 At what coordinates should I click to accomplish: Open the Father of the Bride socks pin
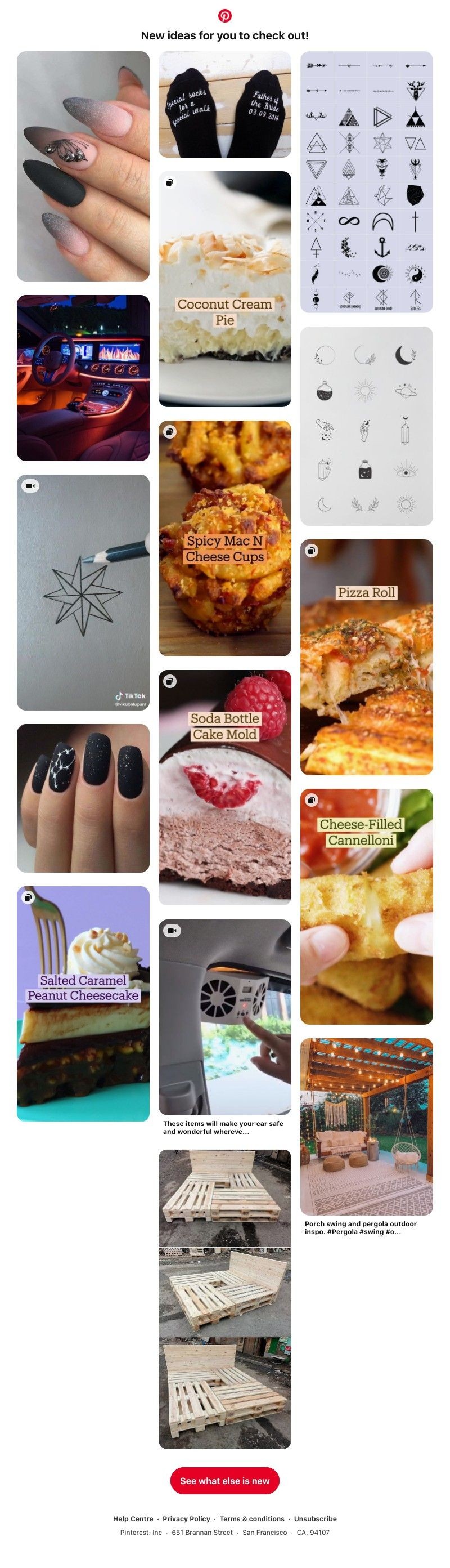pyautogui.click(x=224, y=104)
